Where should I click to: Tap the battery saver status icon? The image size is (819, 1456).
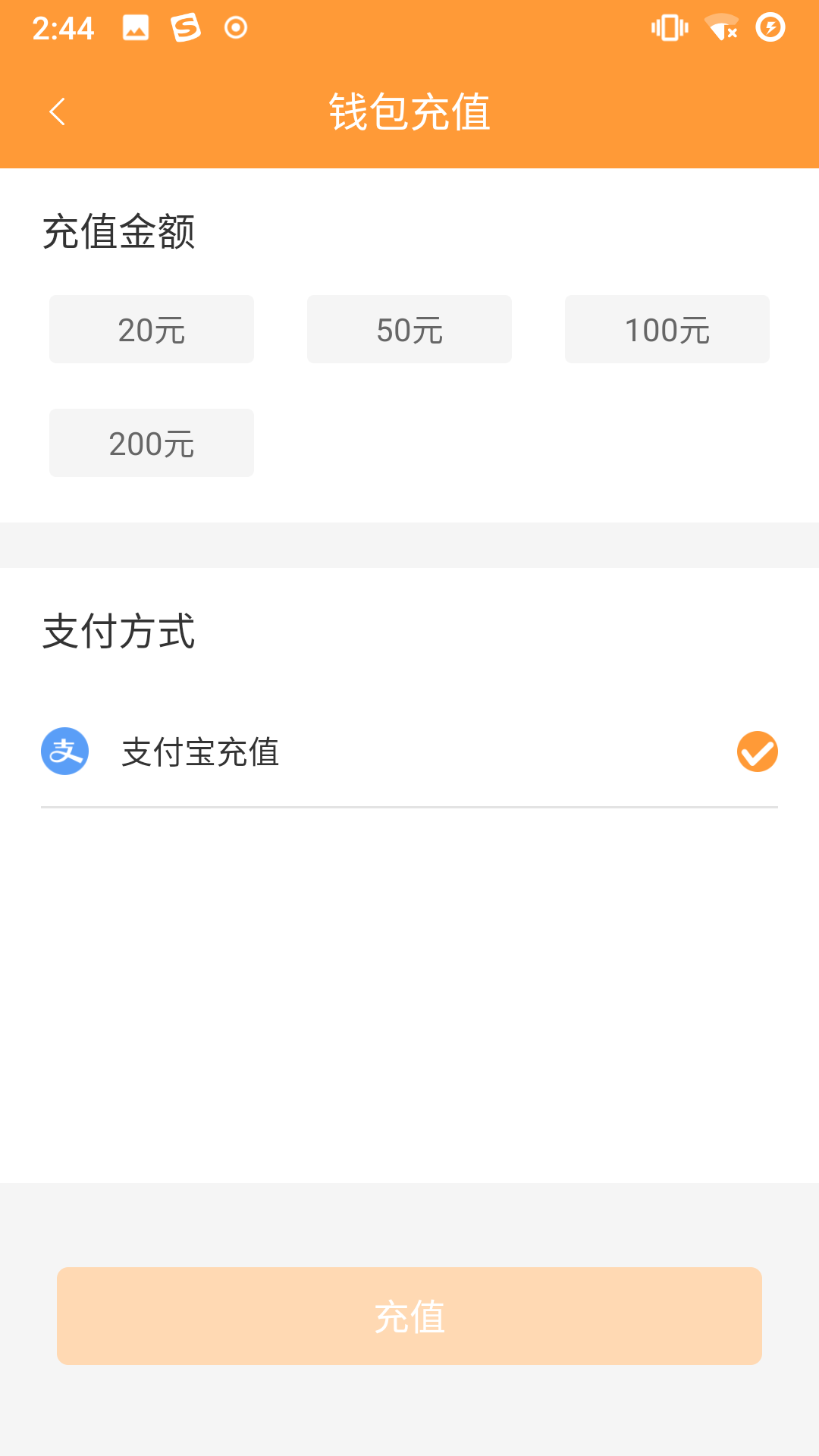(x=771, y=27)
